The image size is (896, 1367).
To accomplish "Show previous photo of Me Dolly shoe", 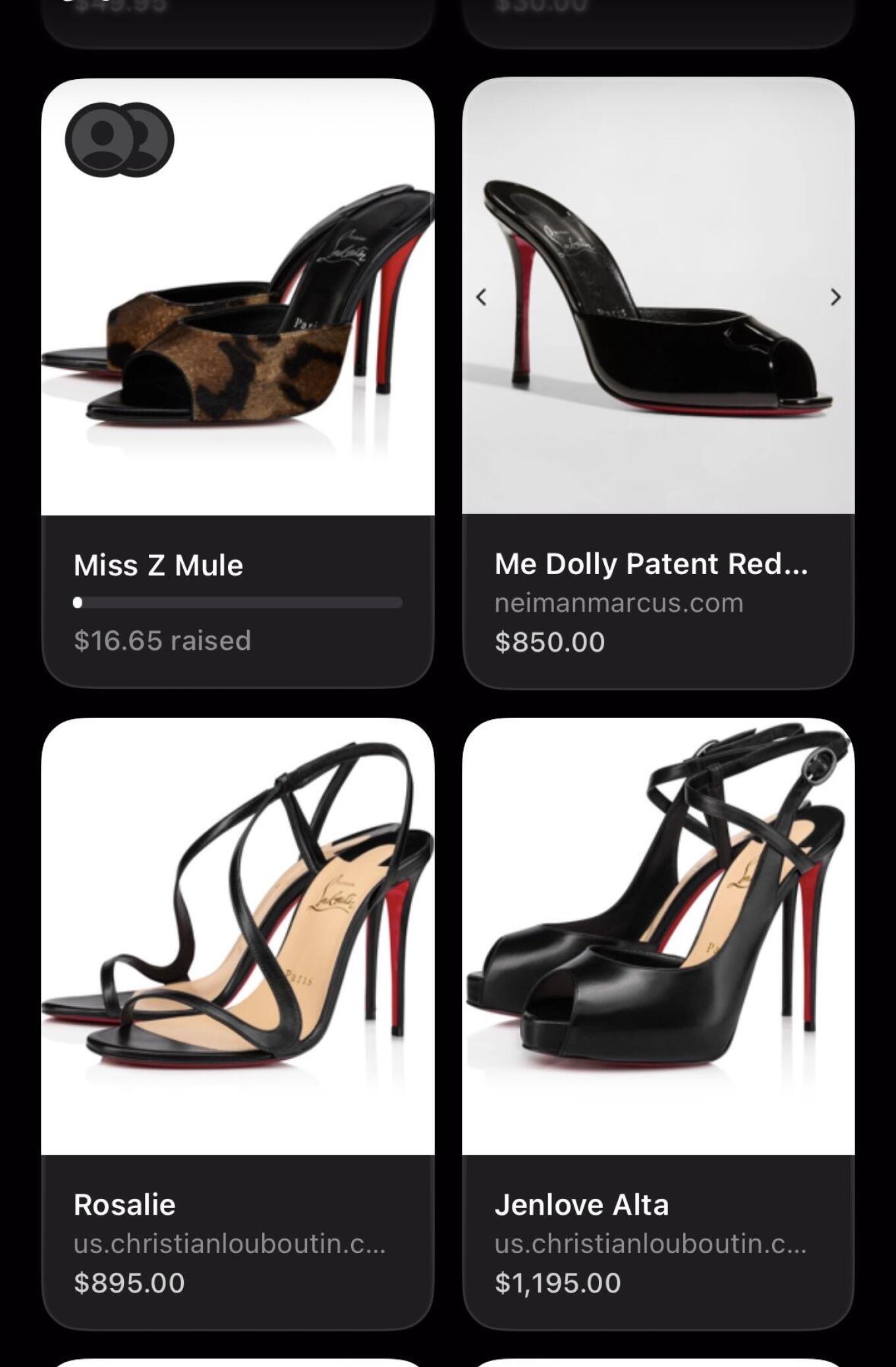I will (x=482, y=297).
